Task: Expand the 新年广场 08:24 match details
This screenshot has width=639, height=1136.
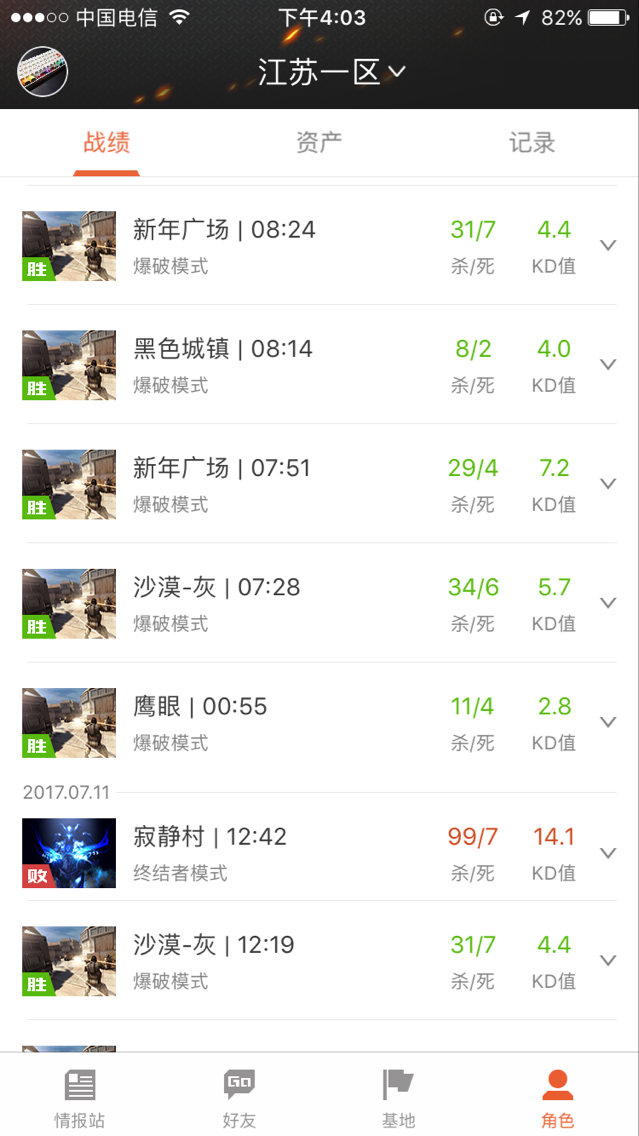Action: pos(608,245)
